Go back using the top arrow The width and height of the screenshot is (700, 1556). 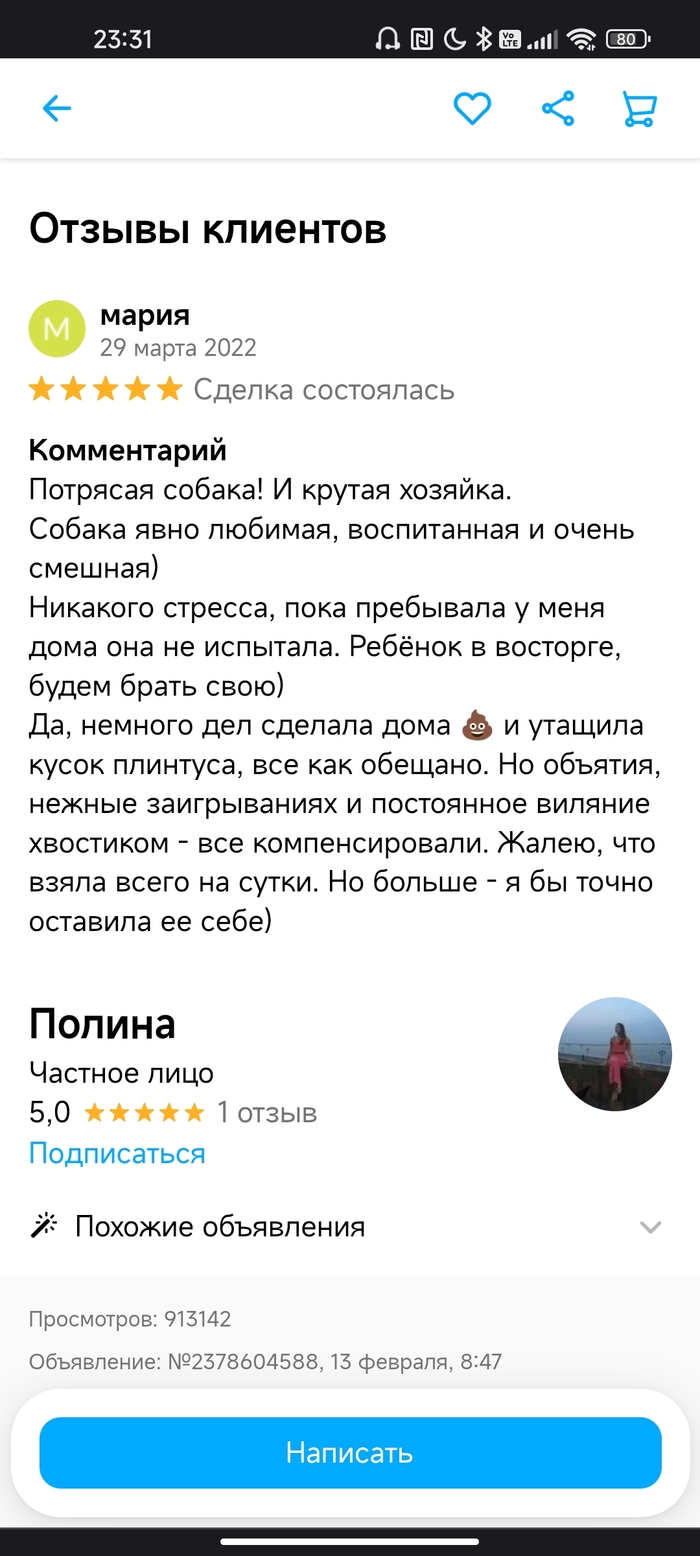[57, 108]
